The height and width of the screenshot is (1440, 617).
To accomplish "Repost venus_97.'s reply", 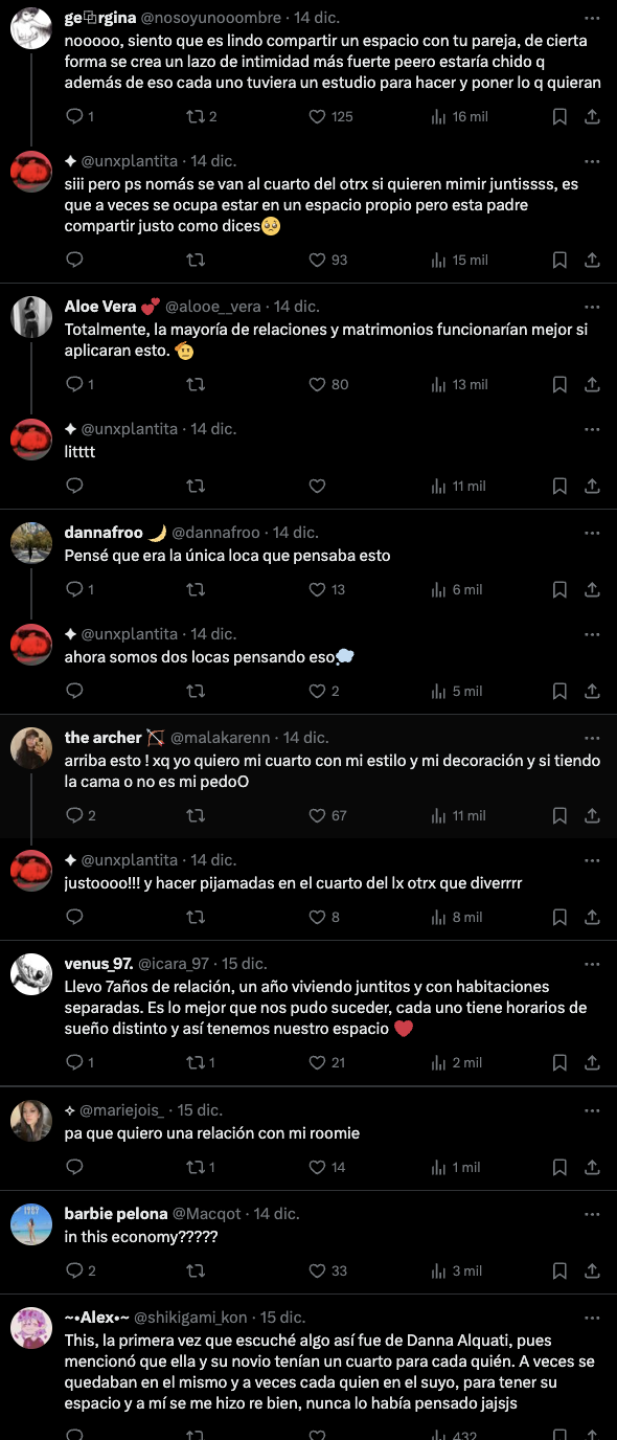I will point(196,1062).
